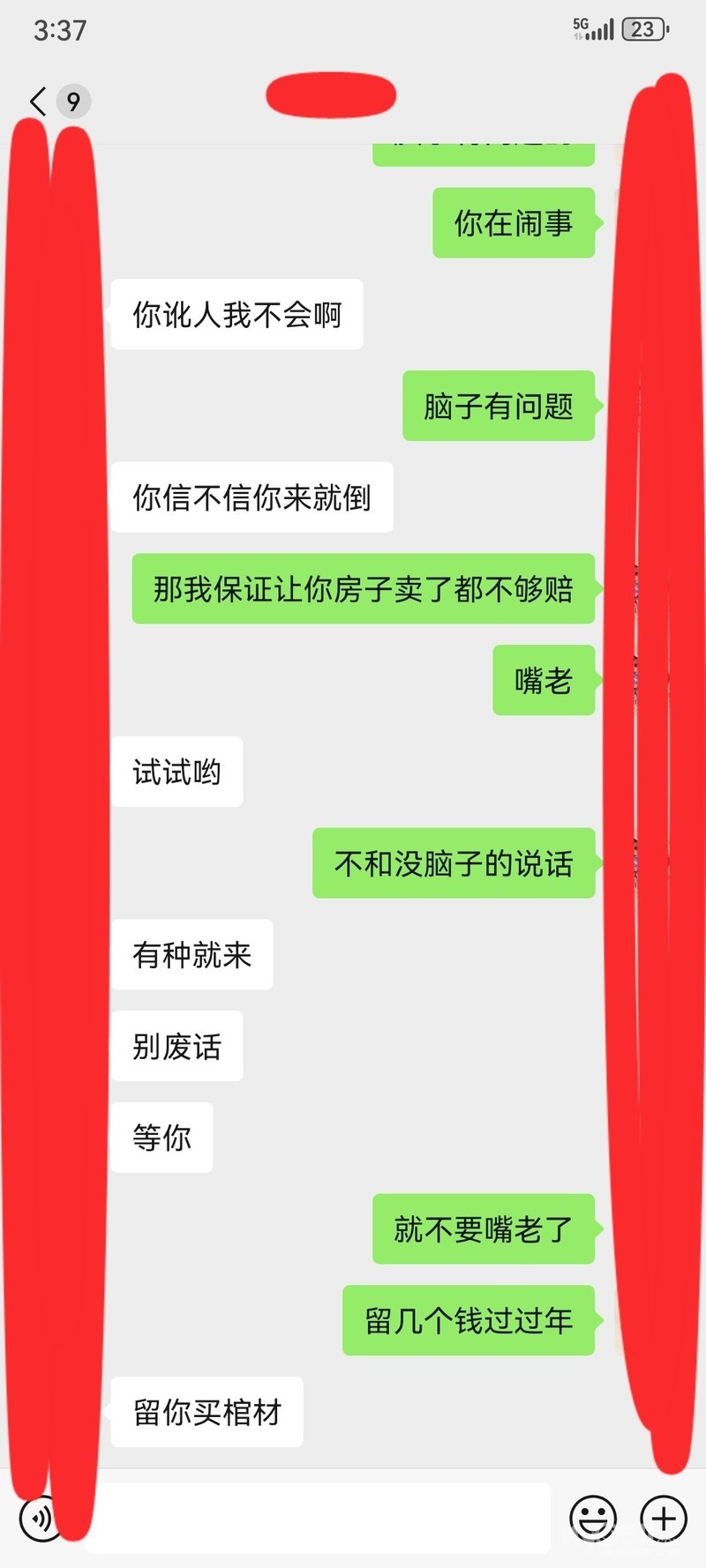This screenshot has width=706, height=1568.
Task: Tap the message text input box
Action: (x=318, y=1518)
